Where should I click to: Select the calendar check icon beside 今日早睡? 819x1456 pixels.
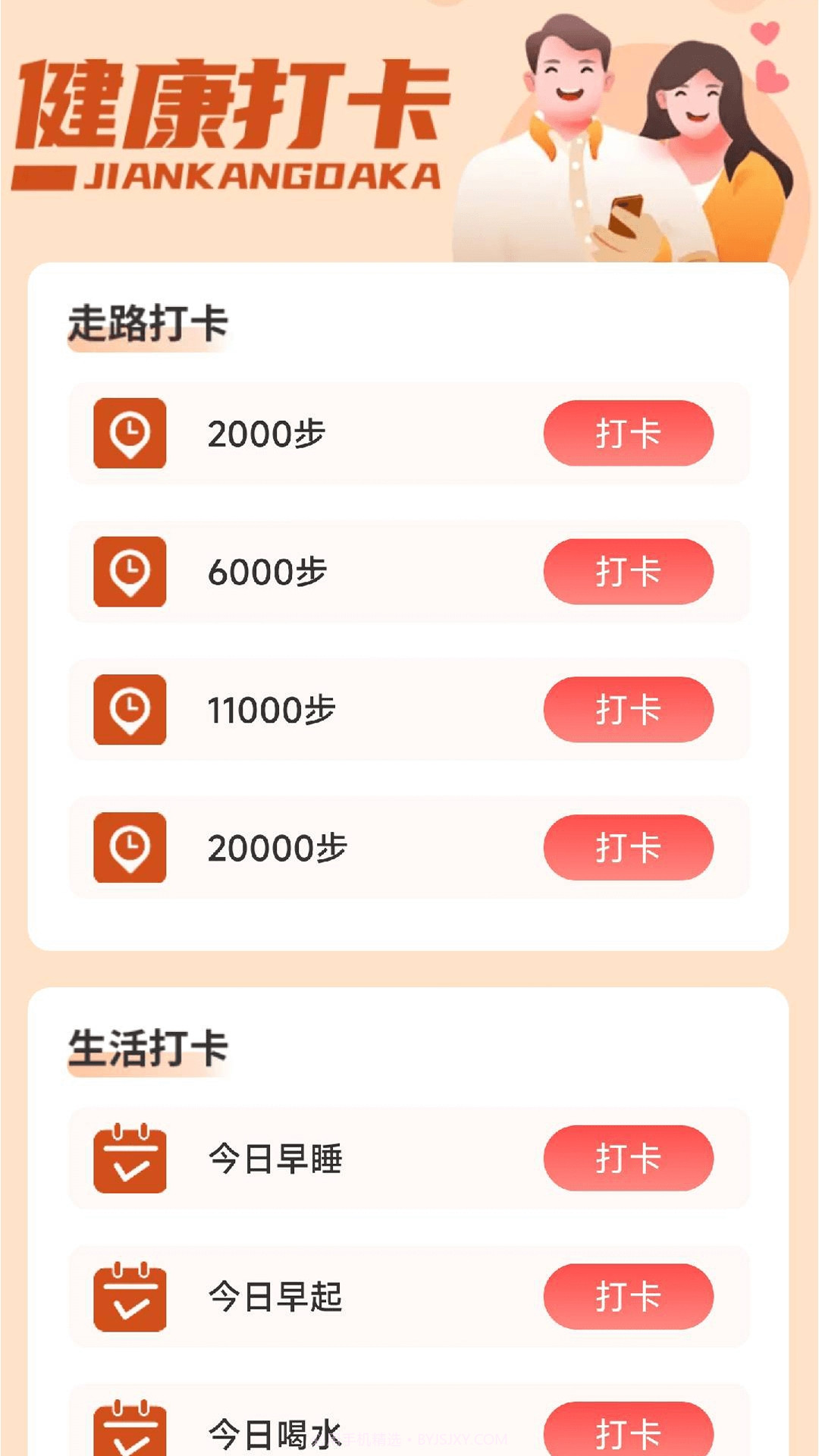pyautogui.click(x=129, y=1159)
